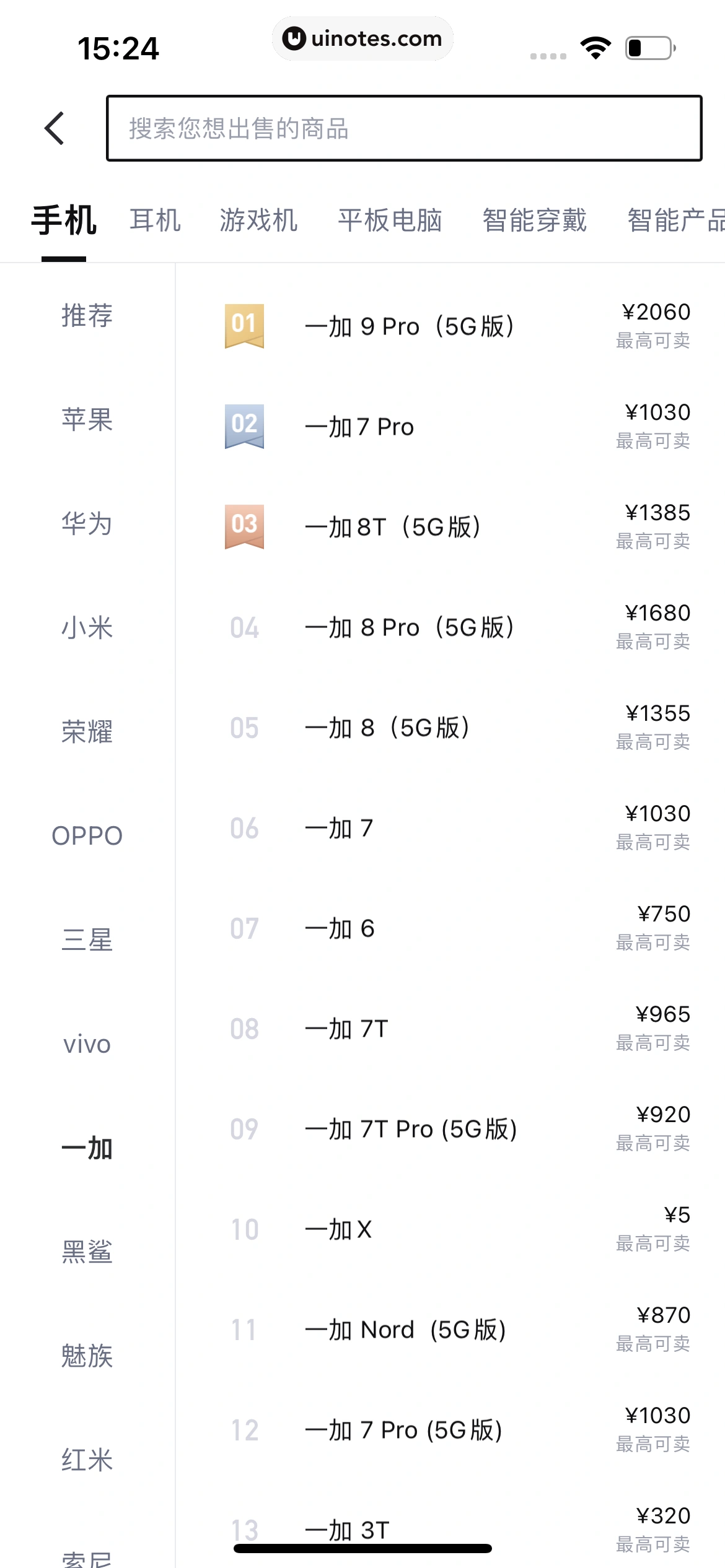The image size is (725, 1568).
Task: Tap the silver 02 ranking badge
Action: [244, 426]
